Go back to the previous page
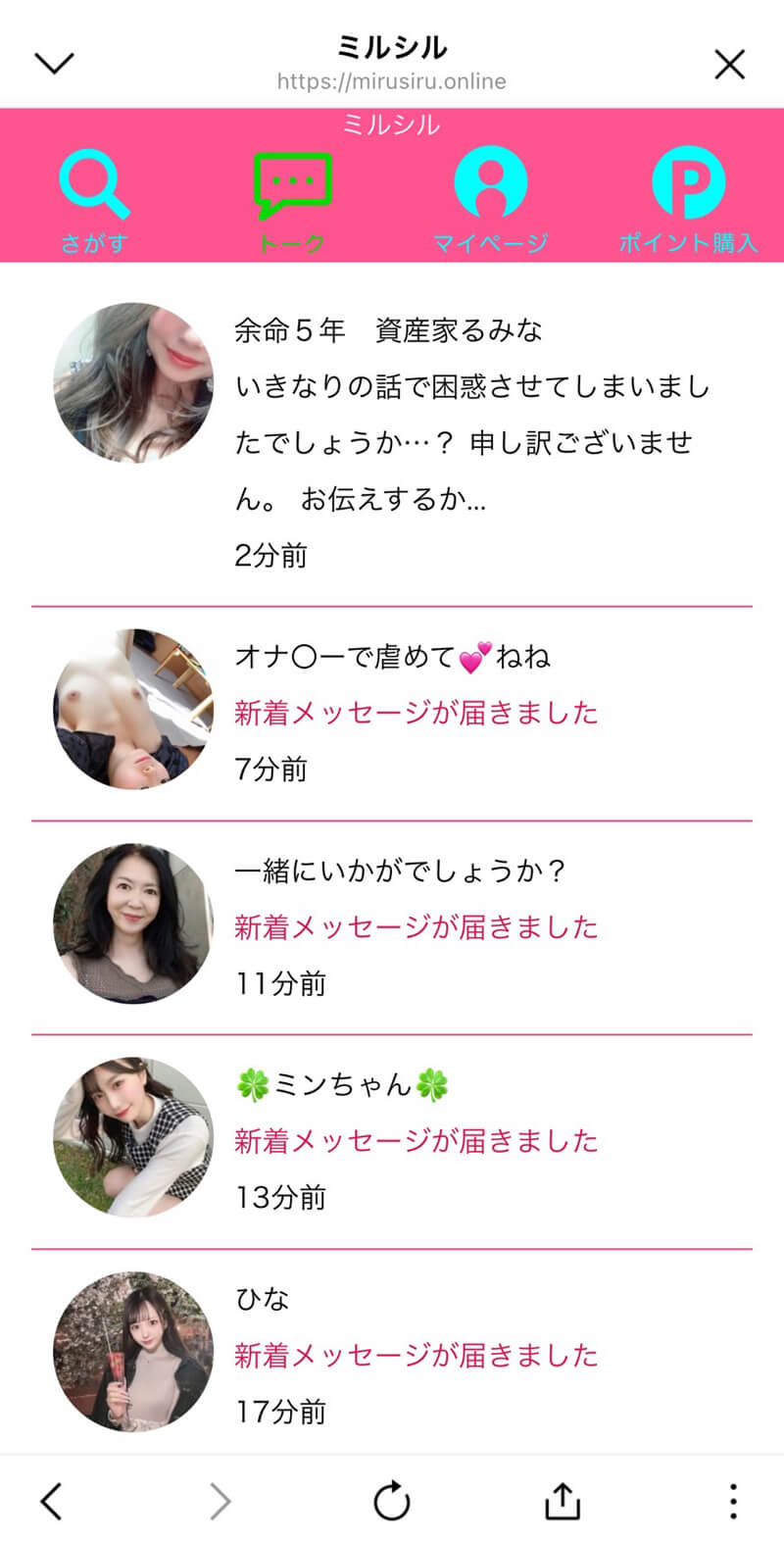The image size is (784, 1542). (52, 1501)
